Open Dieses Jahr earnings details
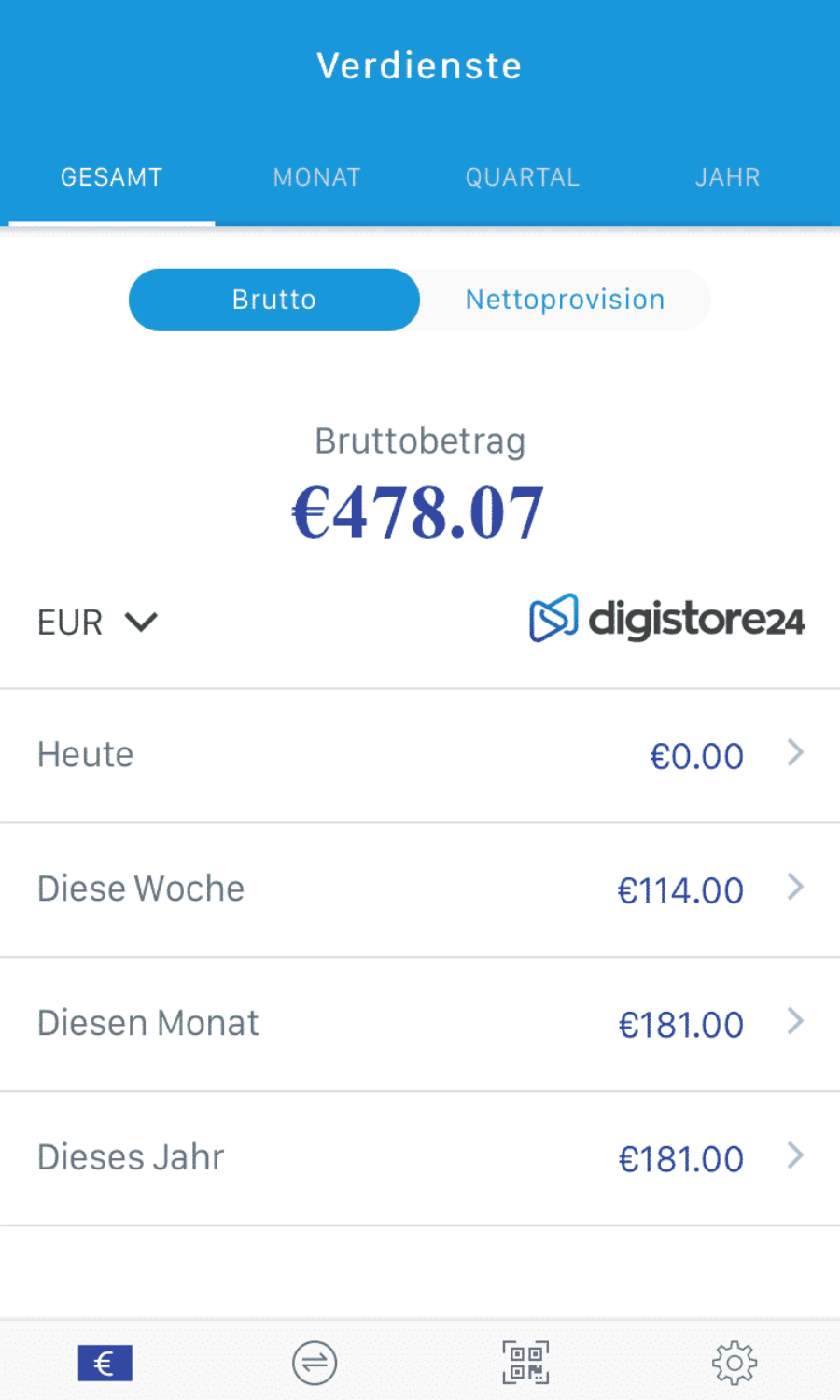This screenshot has height=1400, width=840. (420, 1158)
